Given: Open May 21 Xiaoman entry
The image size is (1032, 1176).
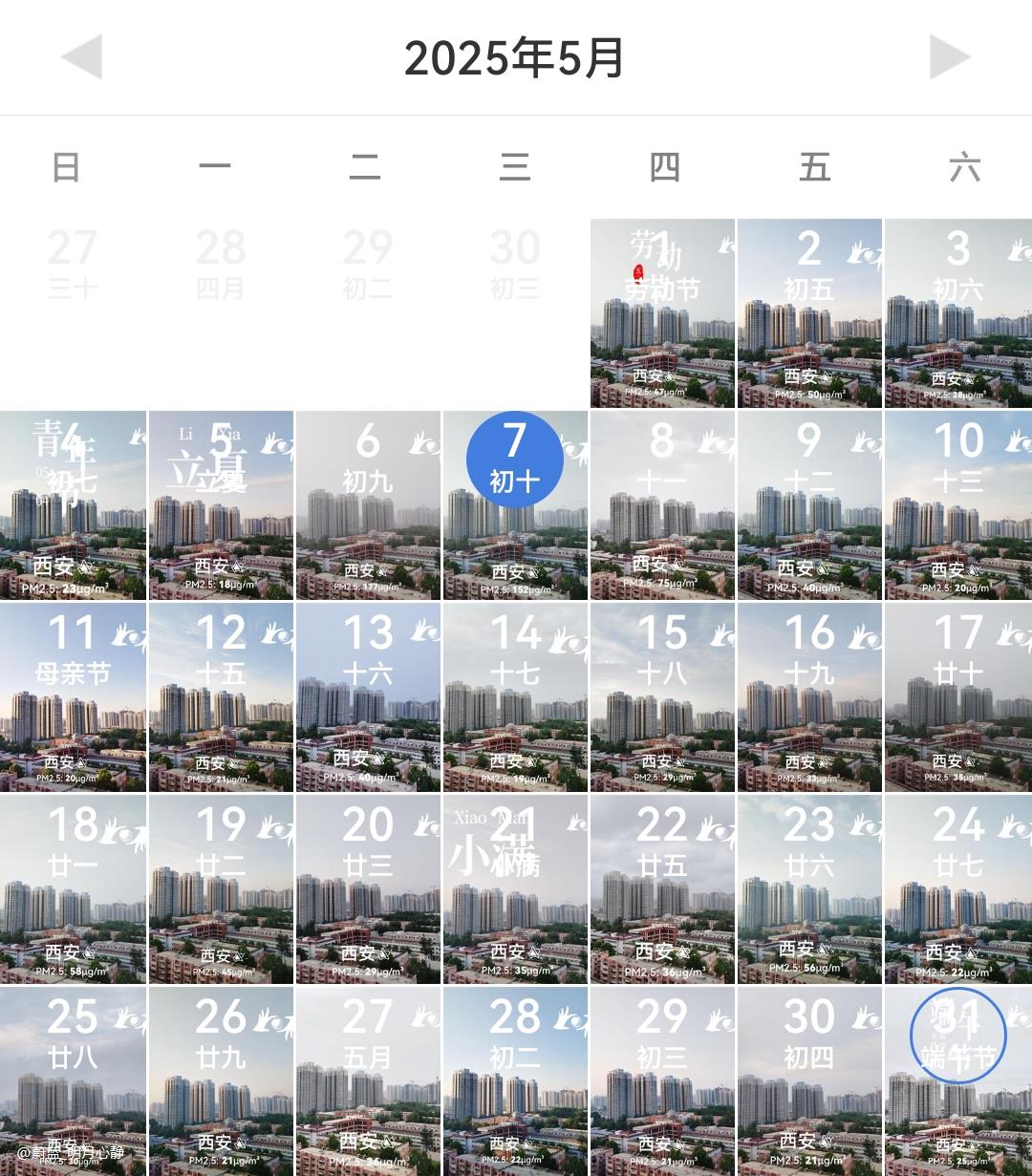Looking at the screenshot, I should pyautogui.click(x=514, y=889).
